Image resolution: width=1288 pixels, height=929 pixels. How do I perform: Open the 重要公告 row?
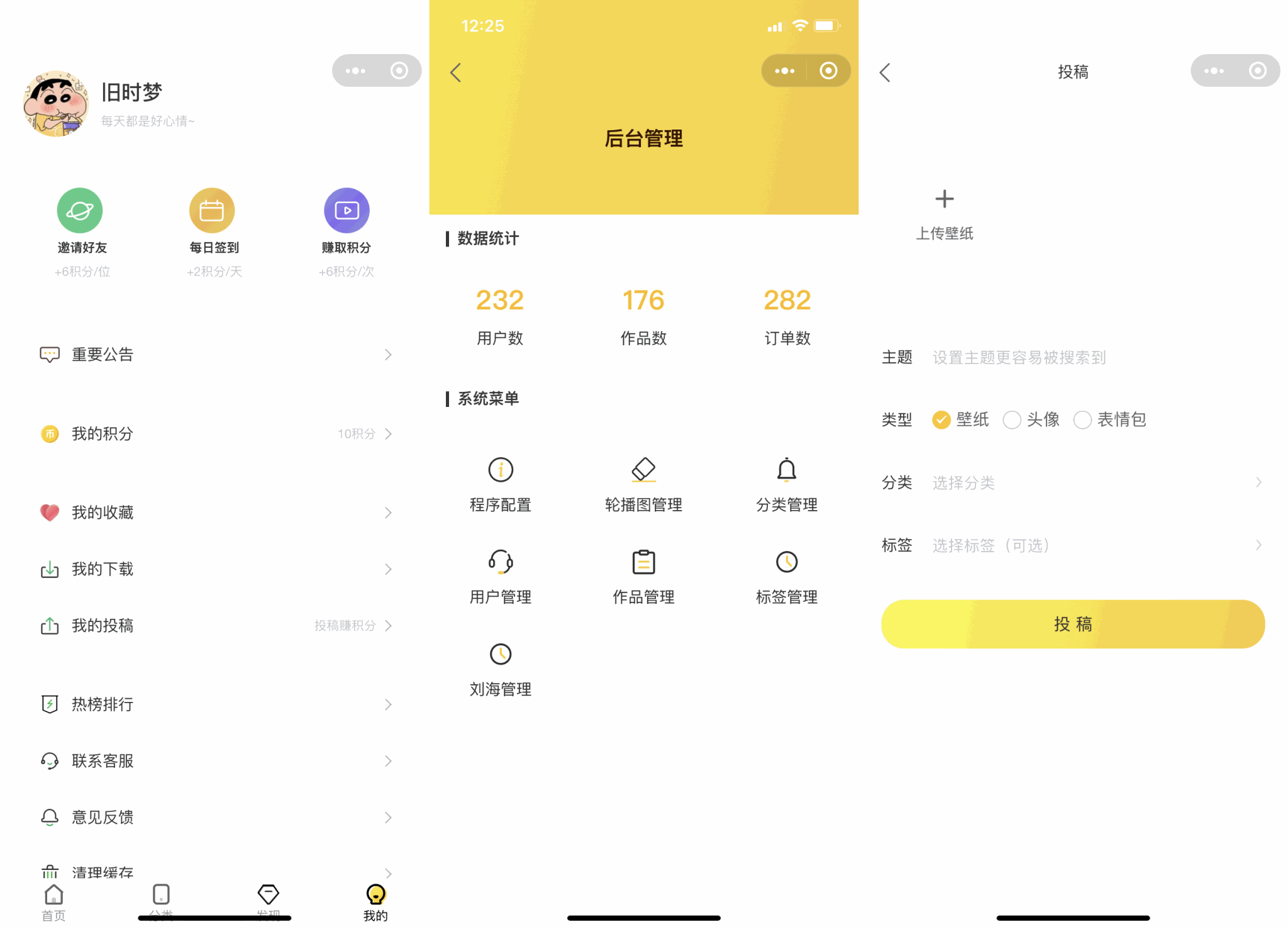(x=214, y=355)
